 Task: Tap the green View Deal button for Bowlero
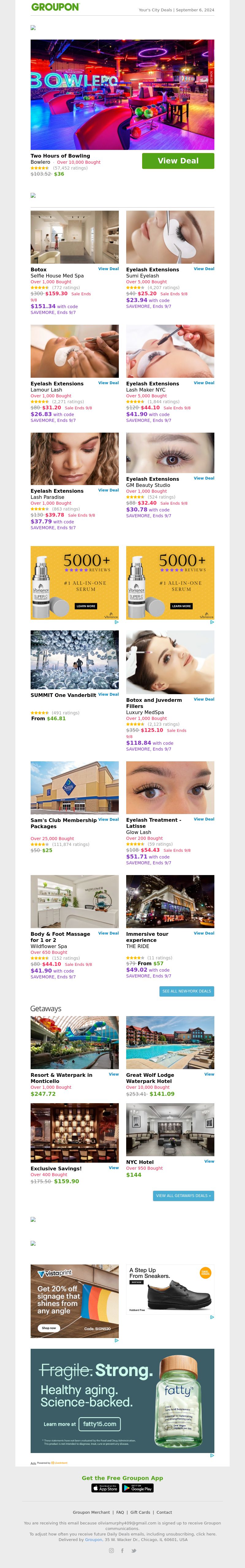point(178,161)
